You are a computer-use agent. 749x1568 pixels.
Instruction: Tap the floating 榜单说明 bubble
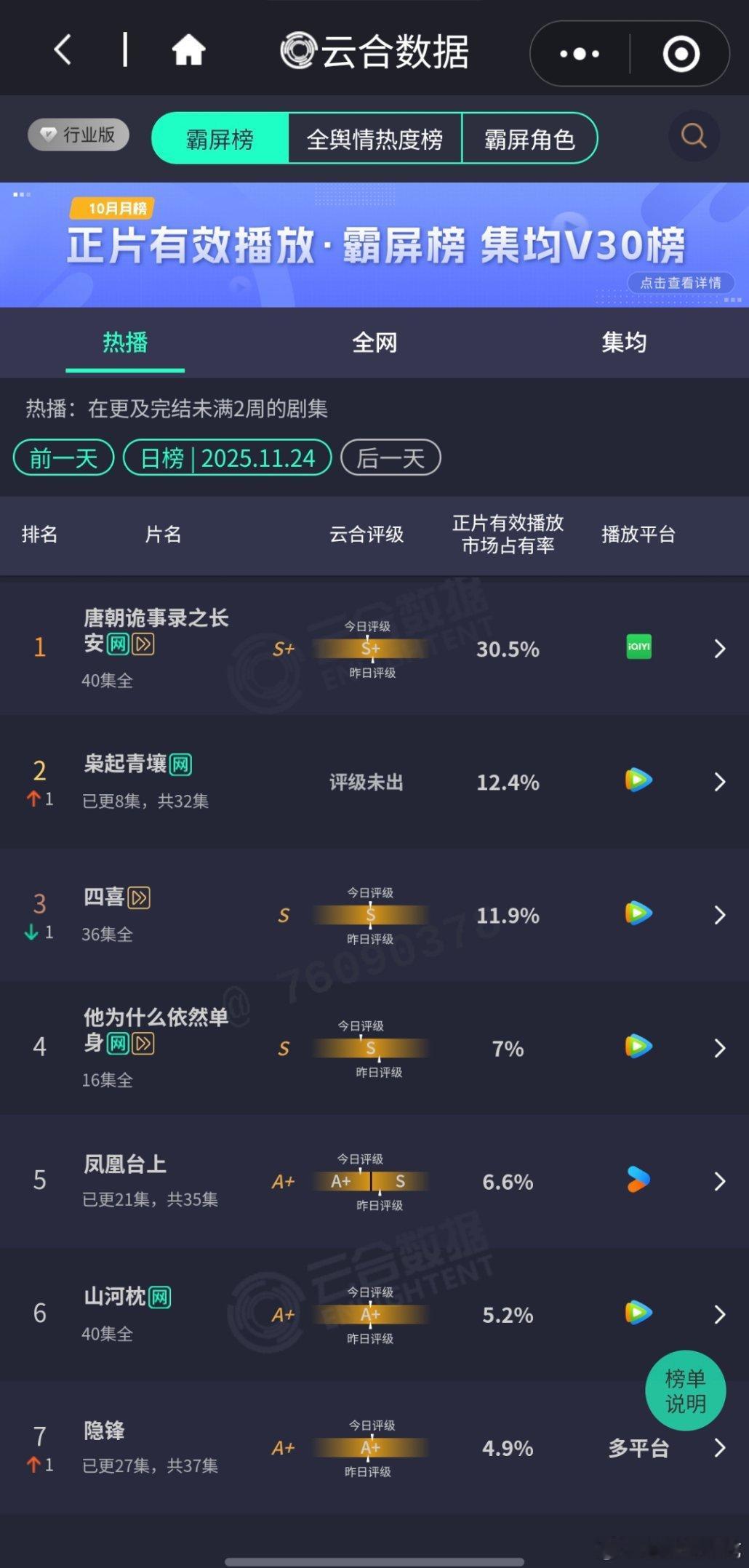coord(684,1391)
